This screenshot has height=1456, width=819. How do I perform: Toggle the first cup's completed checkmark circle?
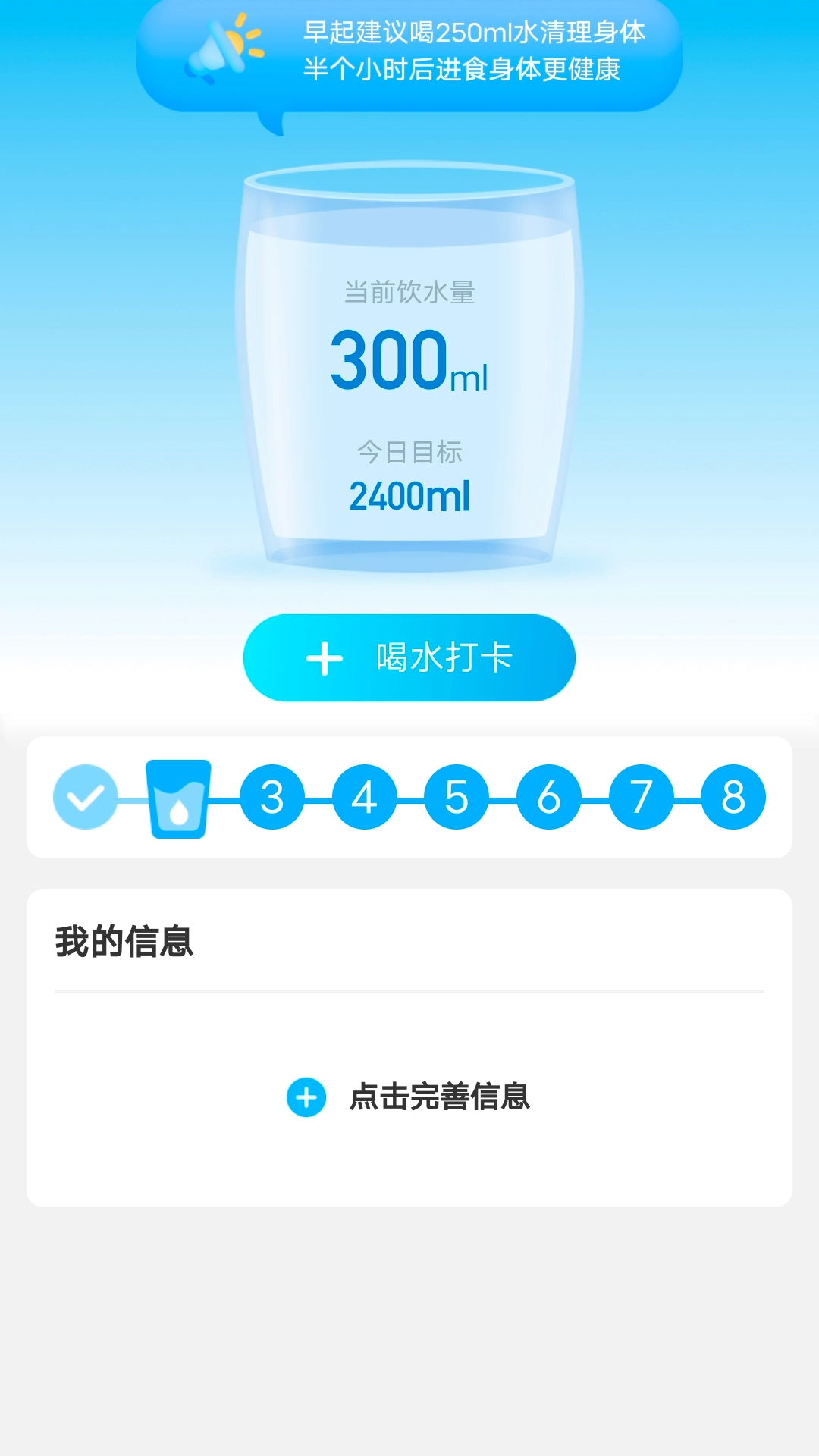86,797
